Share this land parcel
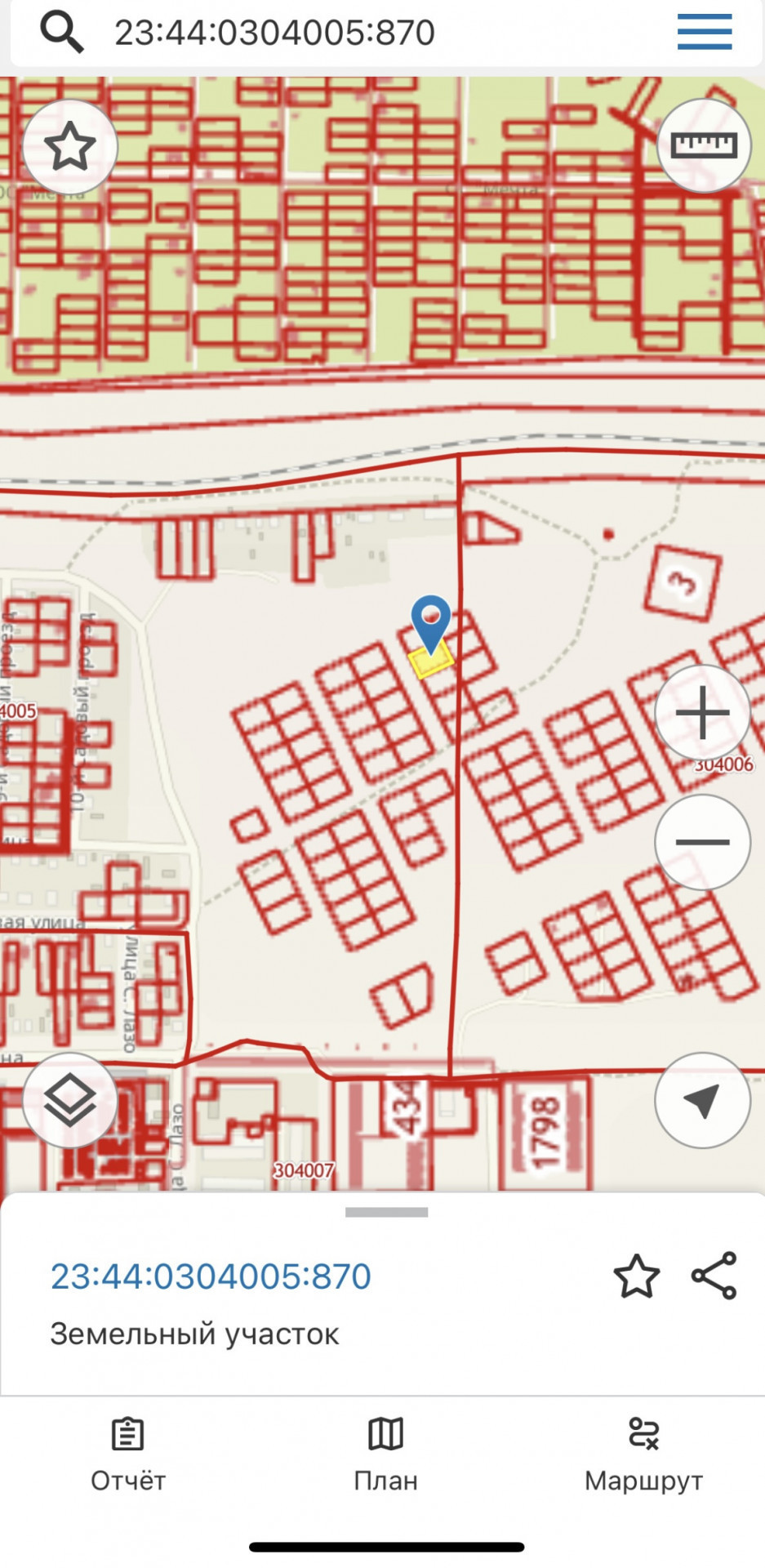The width and height of the screenshot is (765, 1568). (714, 1276)
